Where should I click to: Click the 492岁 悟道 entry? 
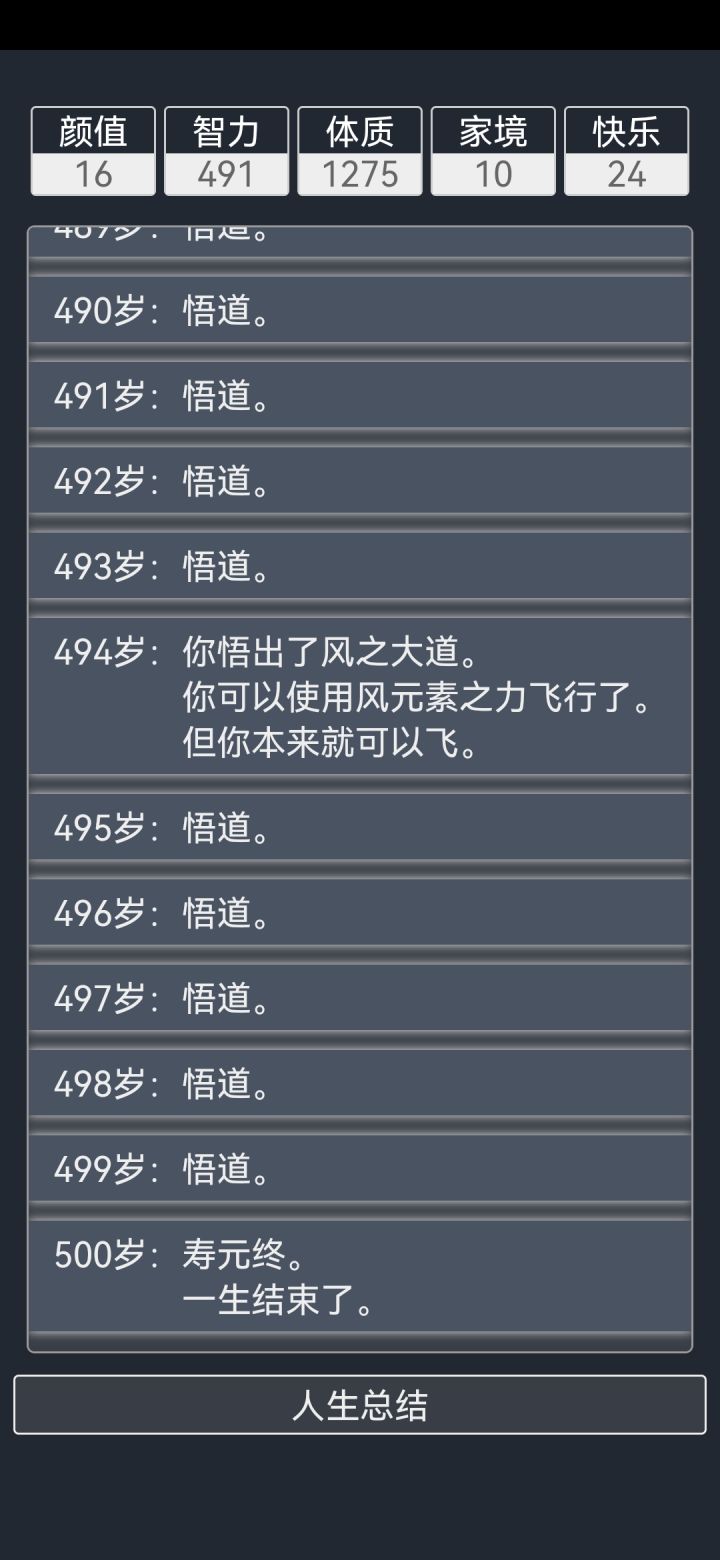[x=360, y=482]
